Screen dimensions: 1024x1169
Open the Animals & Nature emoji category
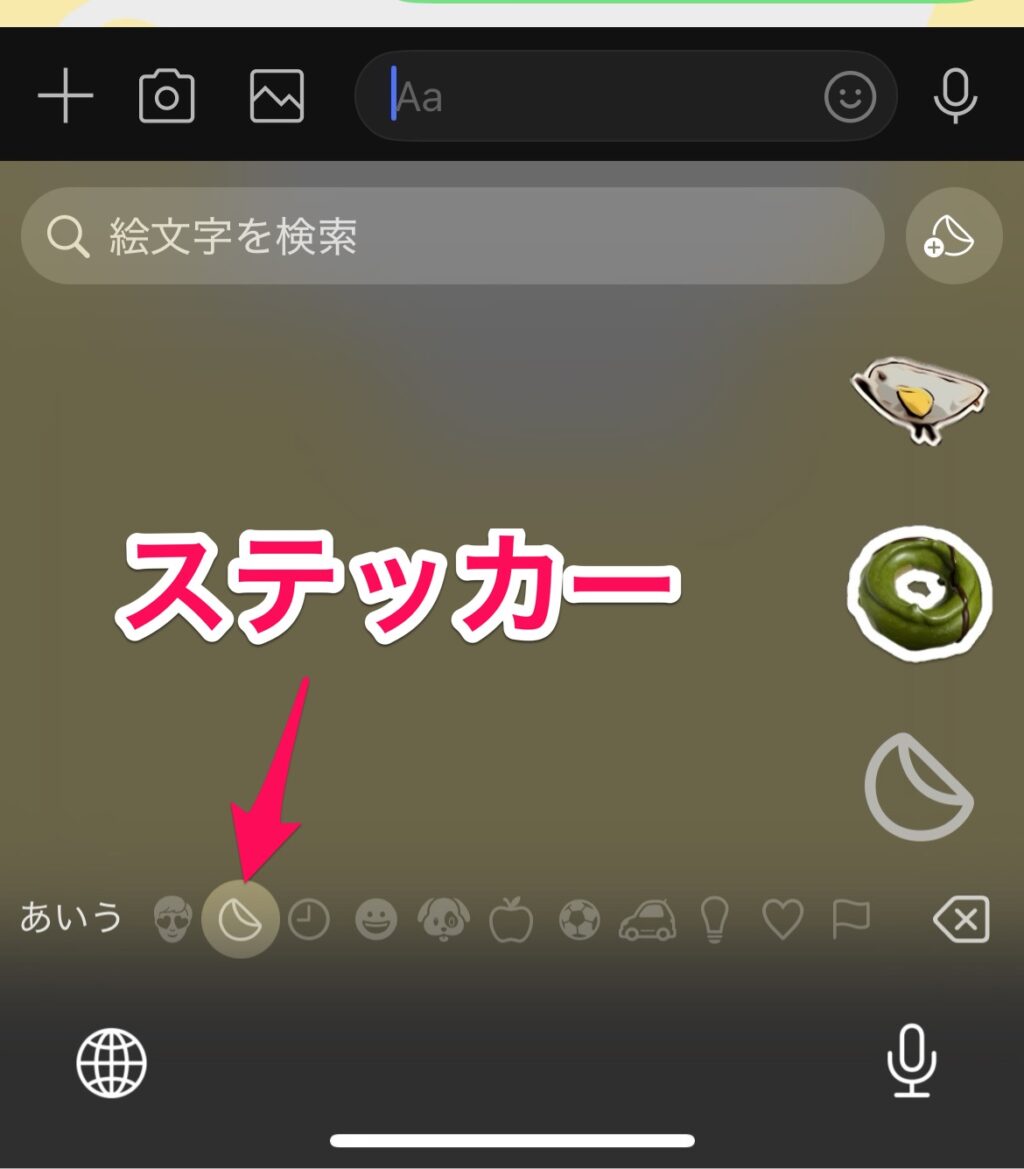click(x=444, y=918)
